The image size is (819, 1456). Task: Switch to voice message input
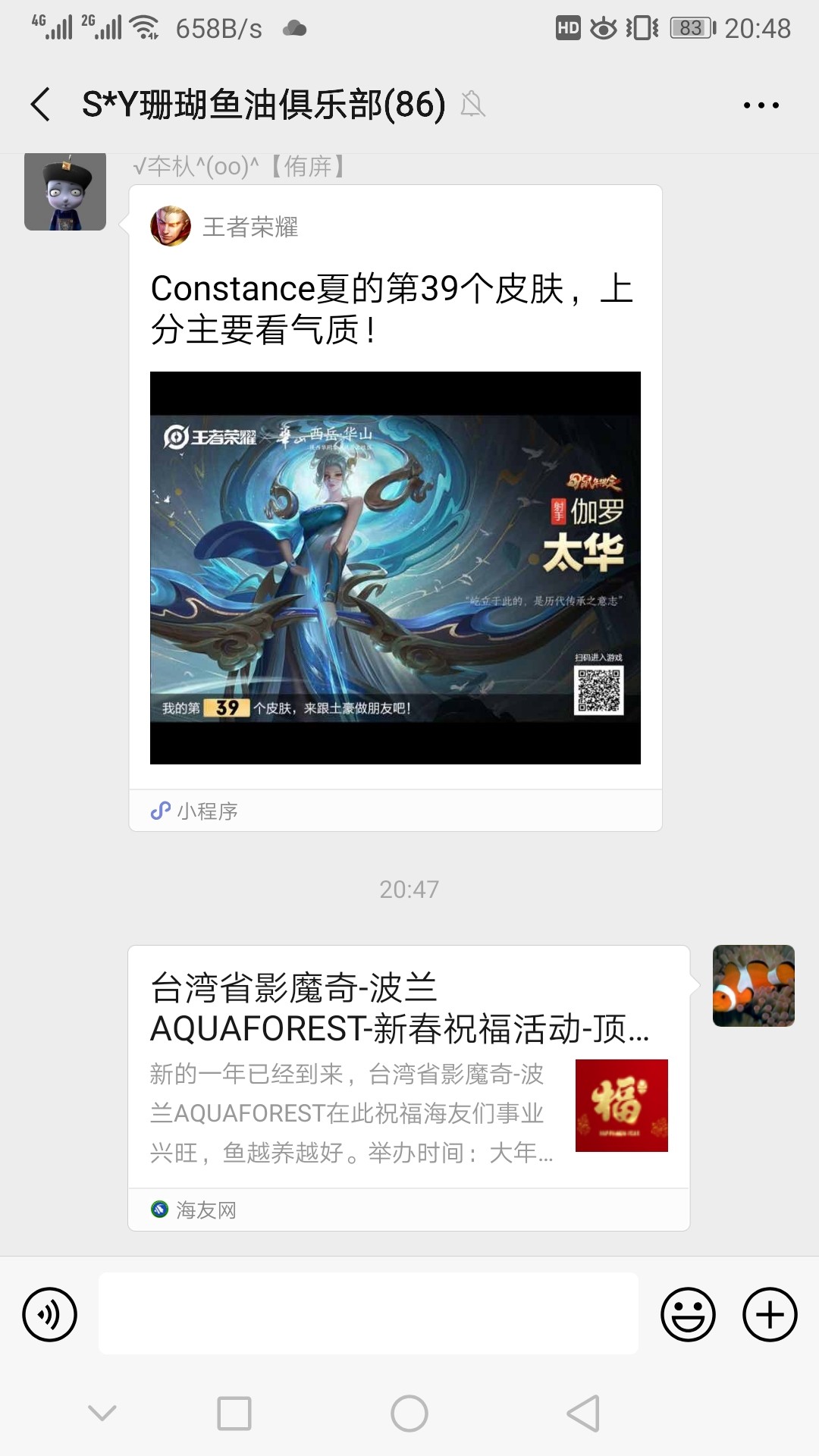tap(50, 1314)
